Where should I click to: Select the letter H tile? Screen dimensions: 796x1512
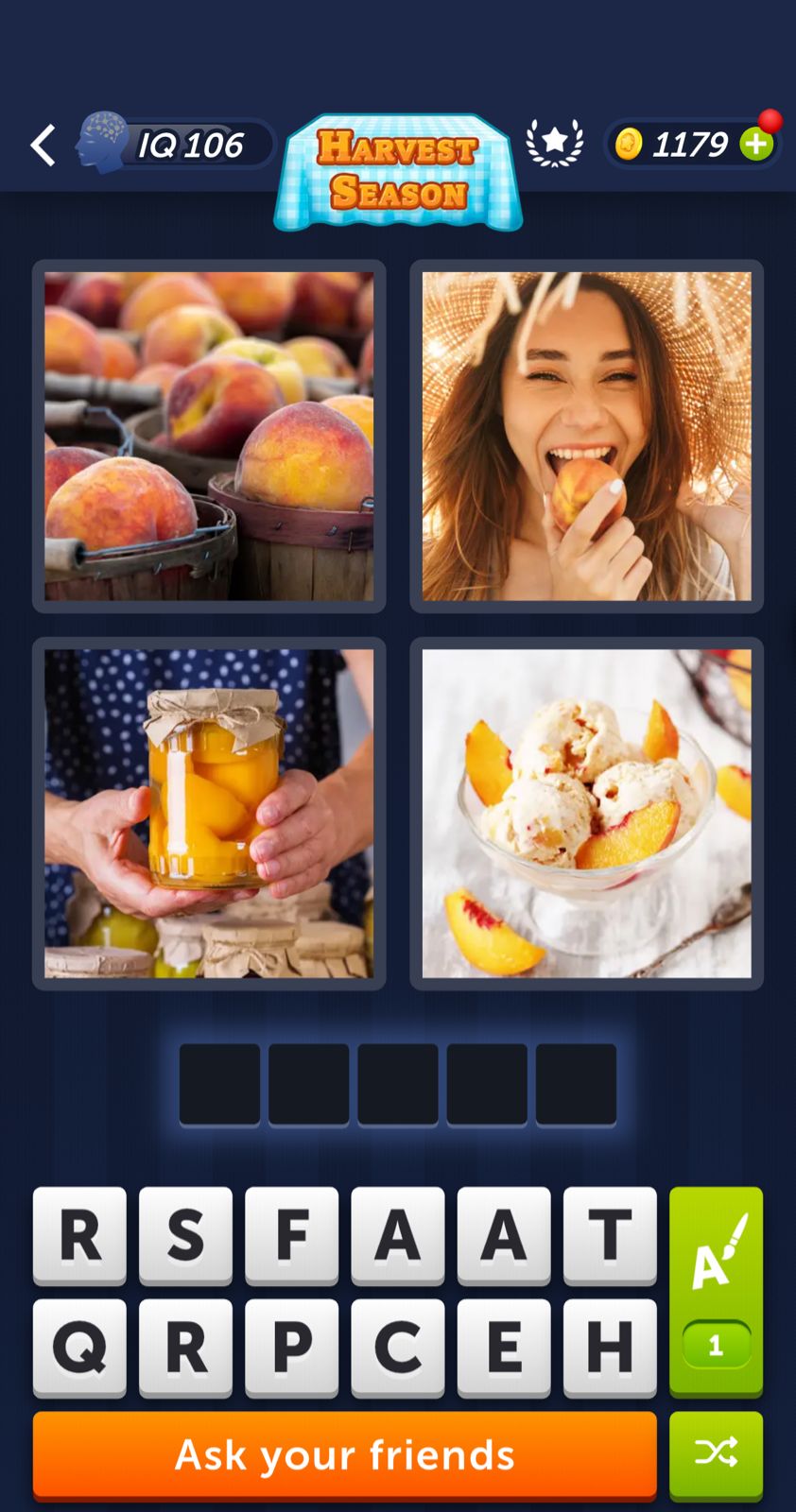(x=610, y=1349)
